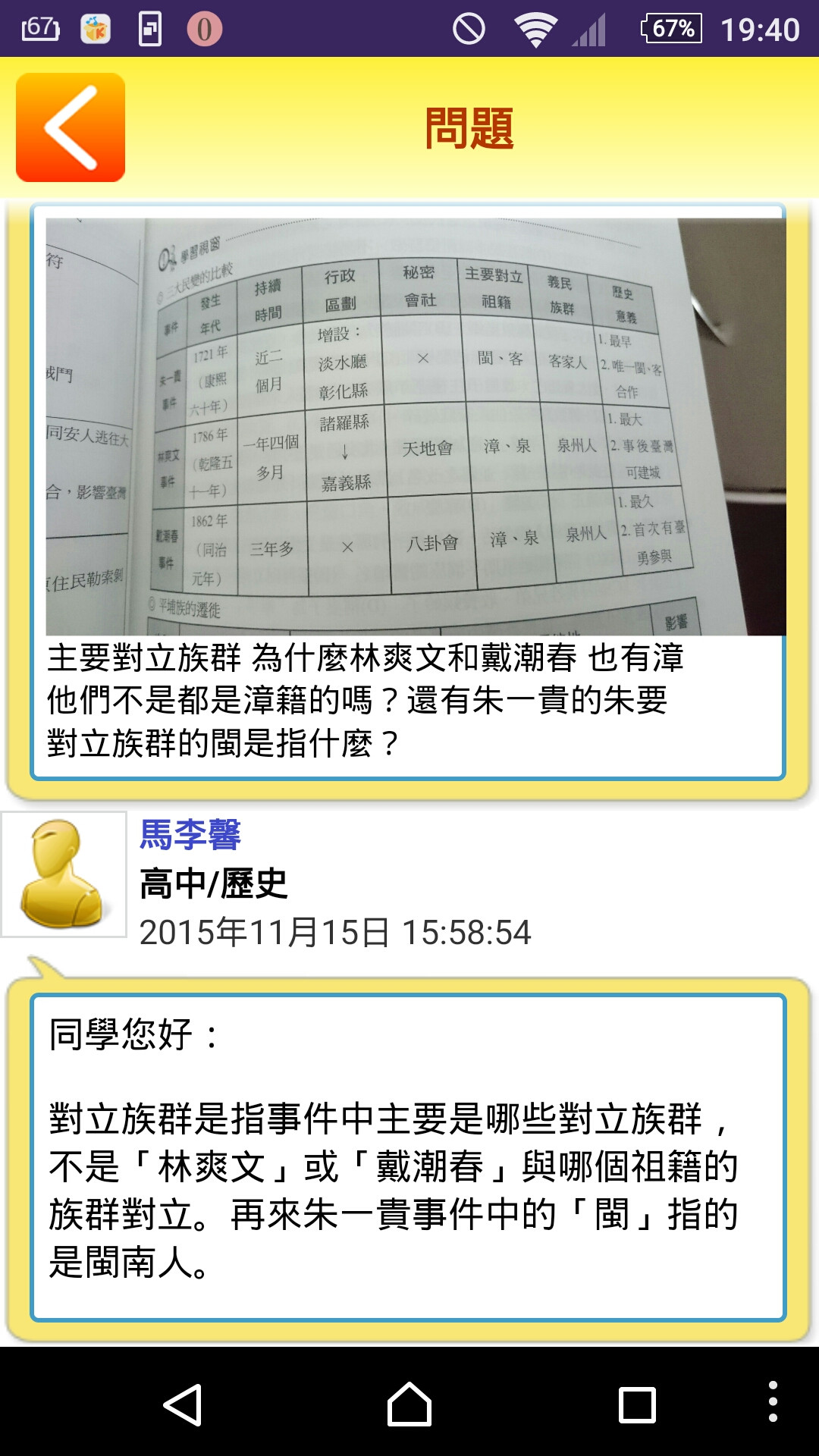Tap the orange back arrow button
Screen dimensions: 819x1456
pos(71,127)
